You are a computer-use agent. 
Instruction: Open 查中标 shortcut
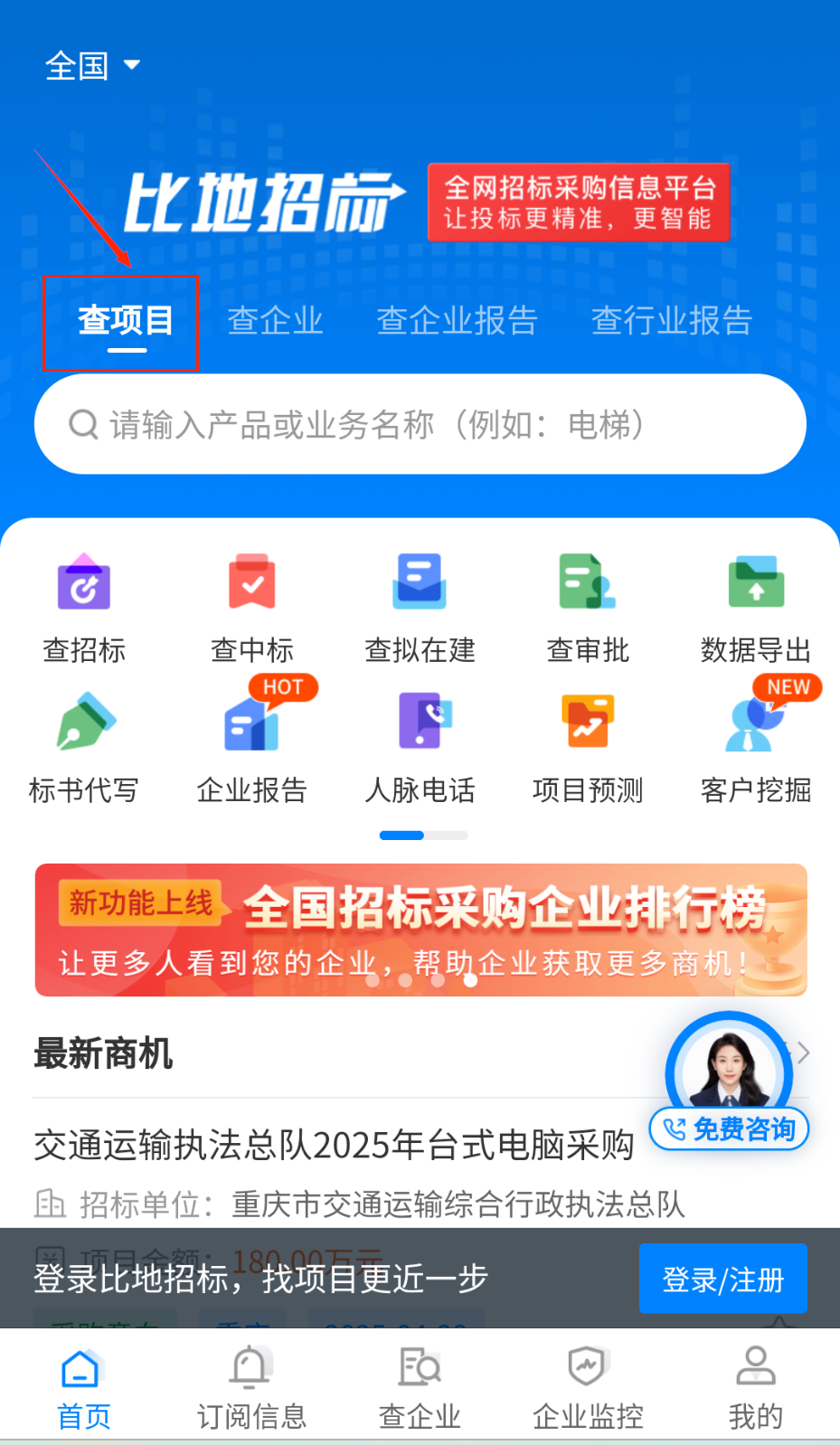point(252,608)
